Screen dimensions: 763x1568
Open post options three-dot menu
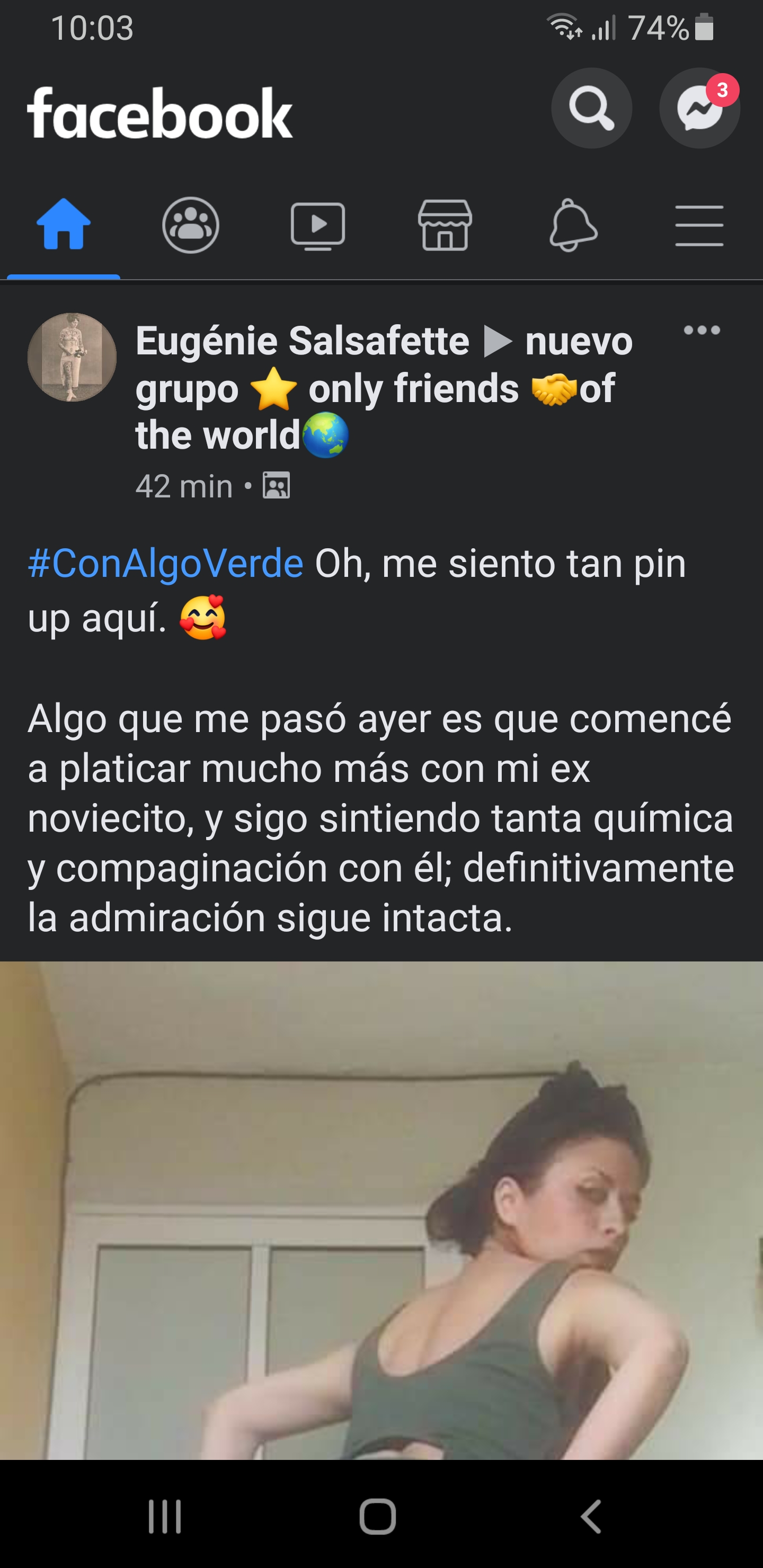coord(702,331)
